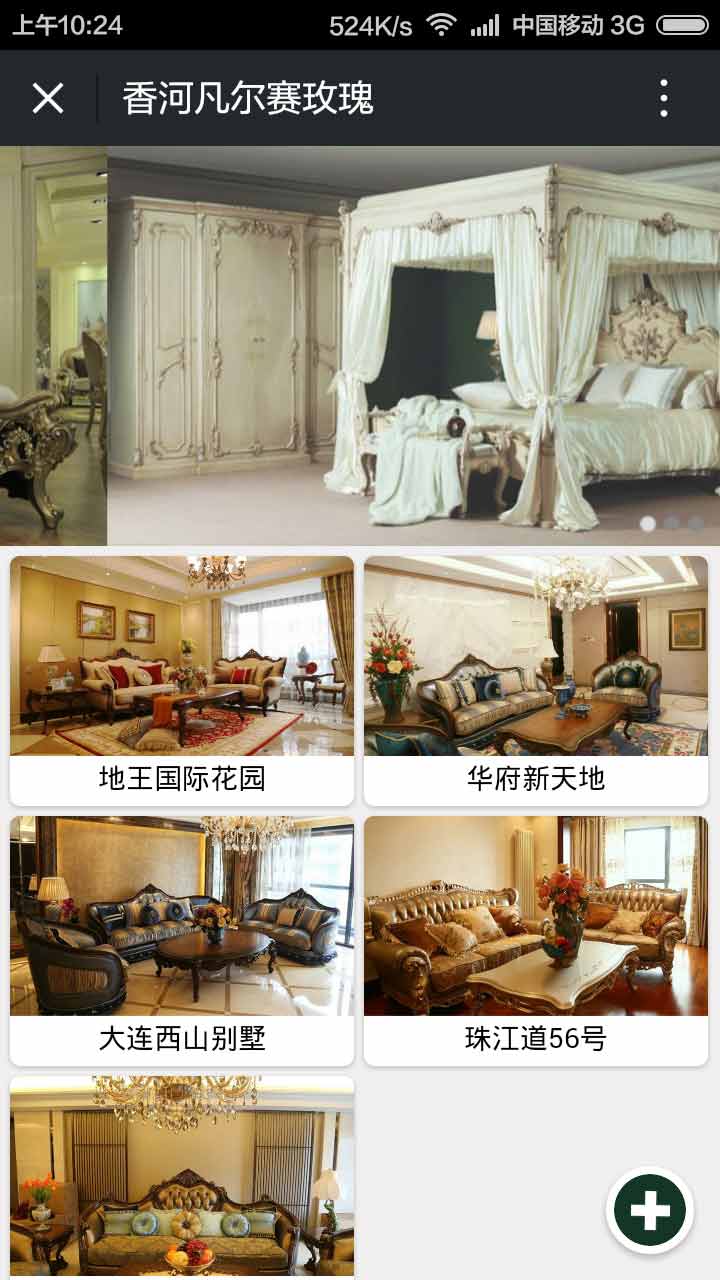View the 珠江道56号 showcase
Image resolution: width=720 pixels, height=1280 pixels.
[536, 940]
